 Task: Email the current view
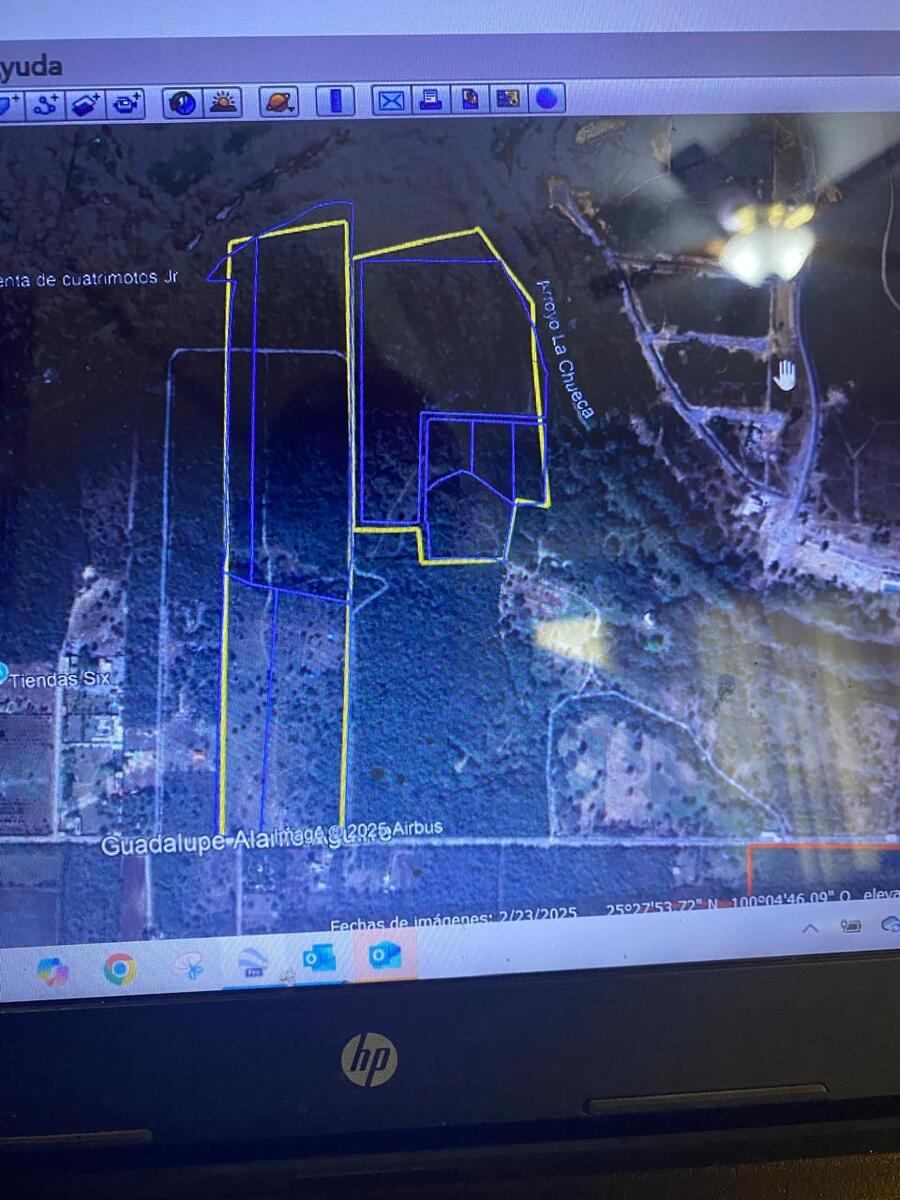tap(392, 100)
